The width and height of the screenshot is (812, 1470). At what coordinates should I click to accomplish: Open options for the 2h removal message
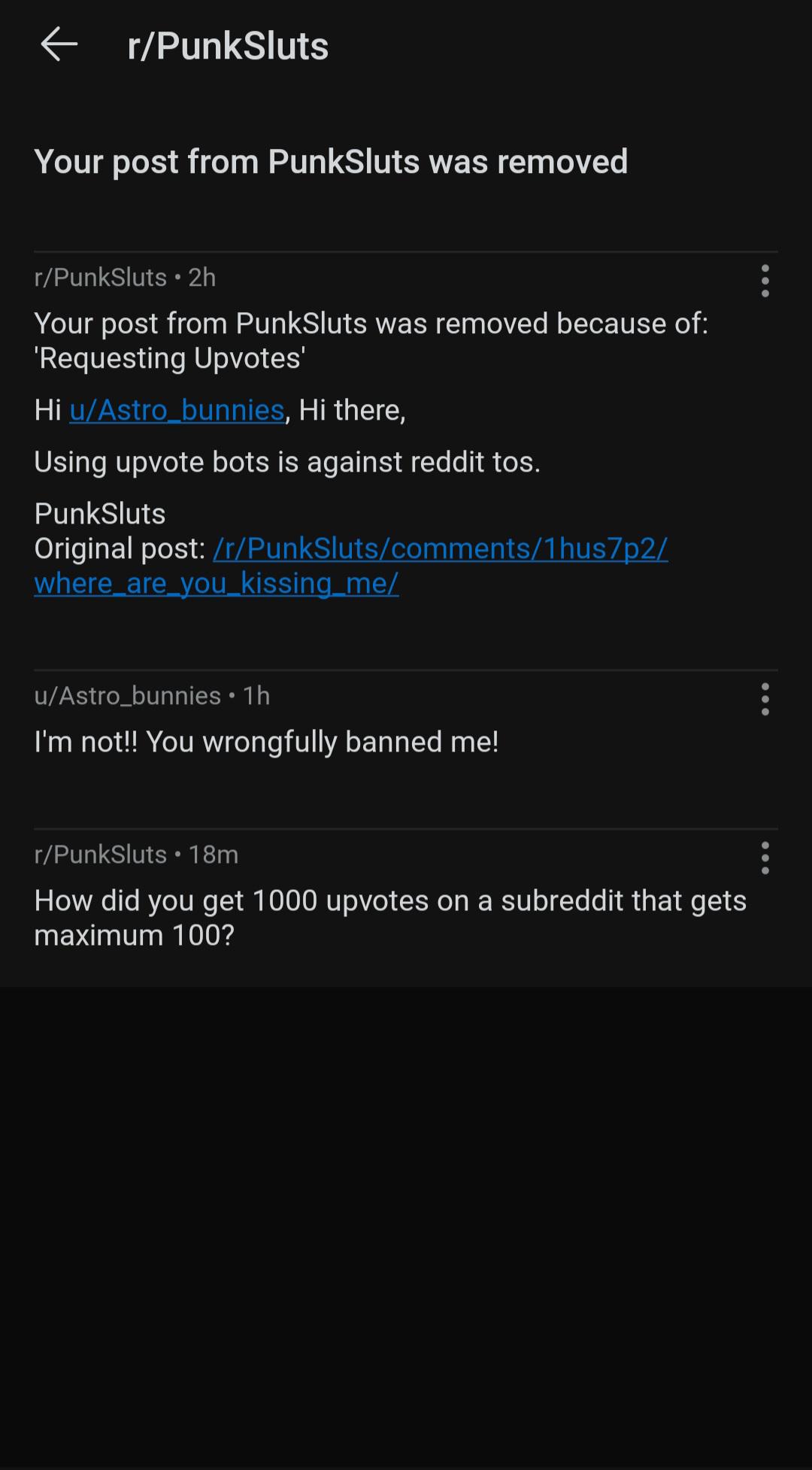pos(765,281)
